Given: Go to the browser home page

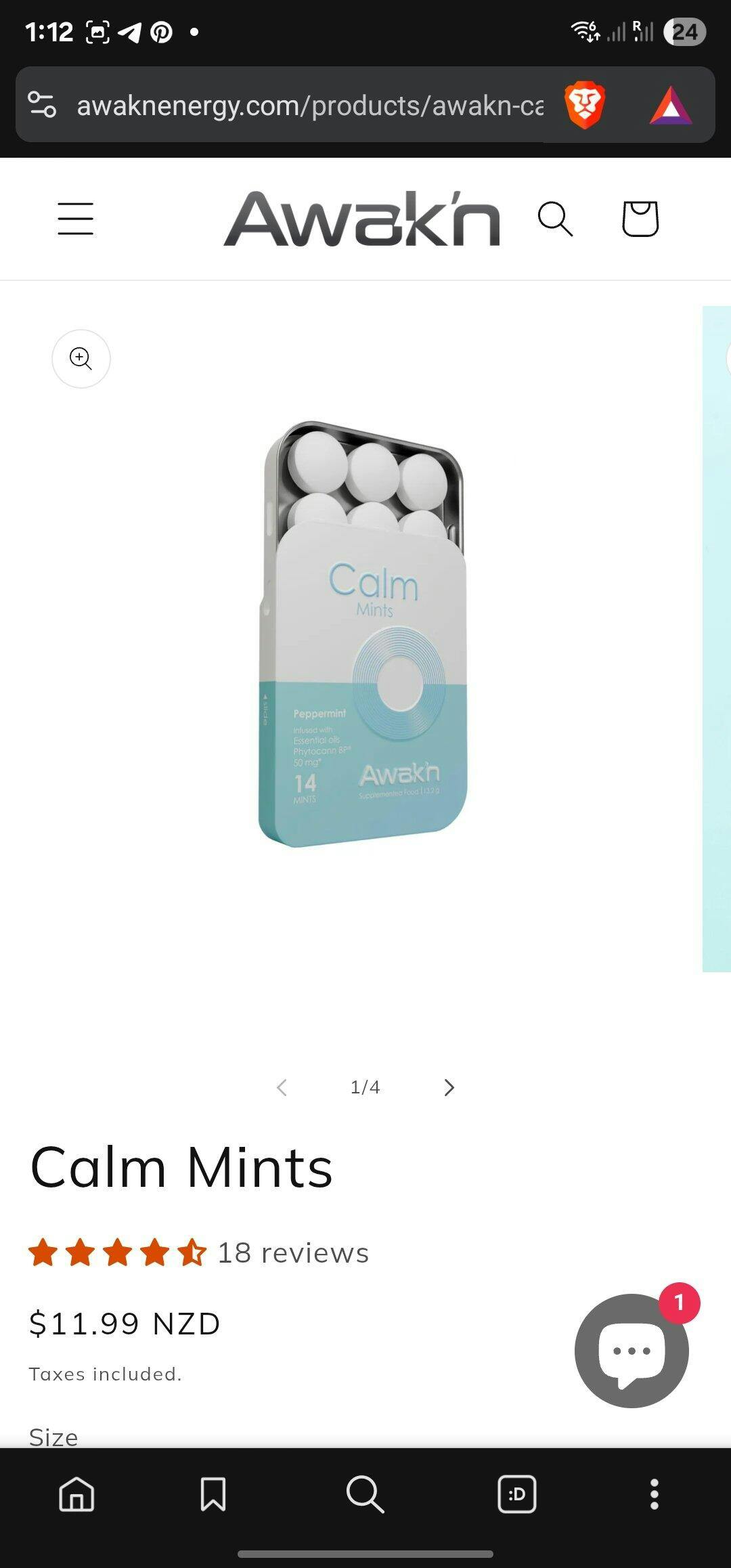Looking at the screenshot, I should (76, 1494).
